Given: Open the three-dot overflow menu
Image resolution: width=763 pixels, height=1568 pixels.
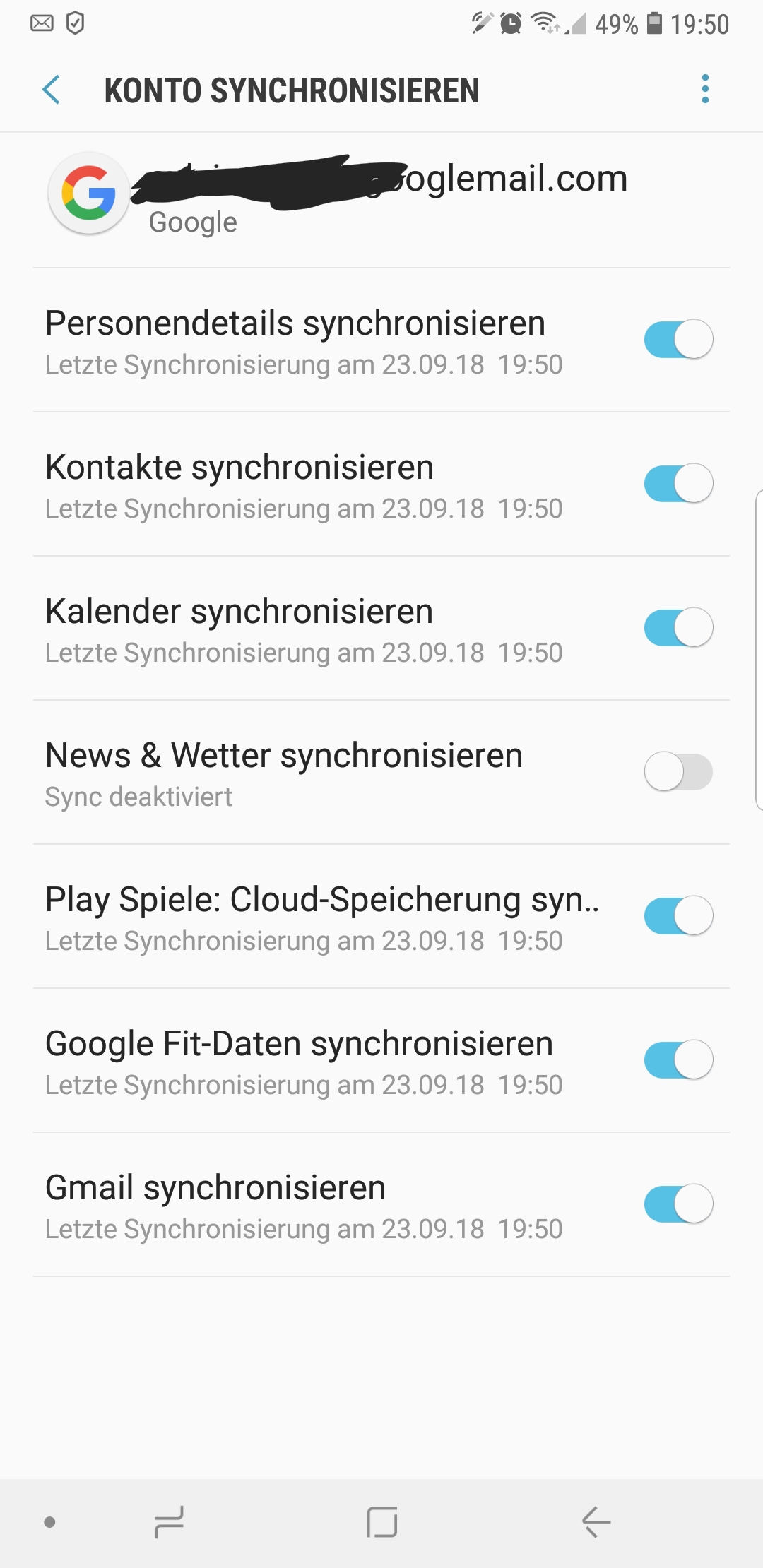Looking at the screenshot, I should (704, 90).
